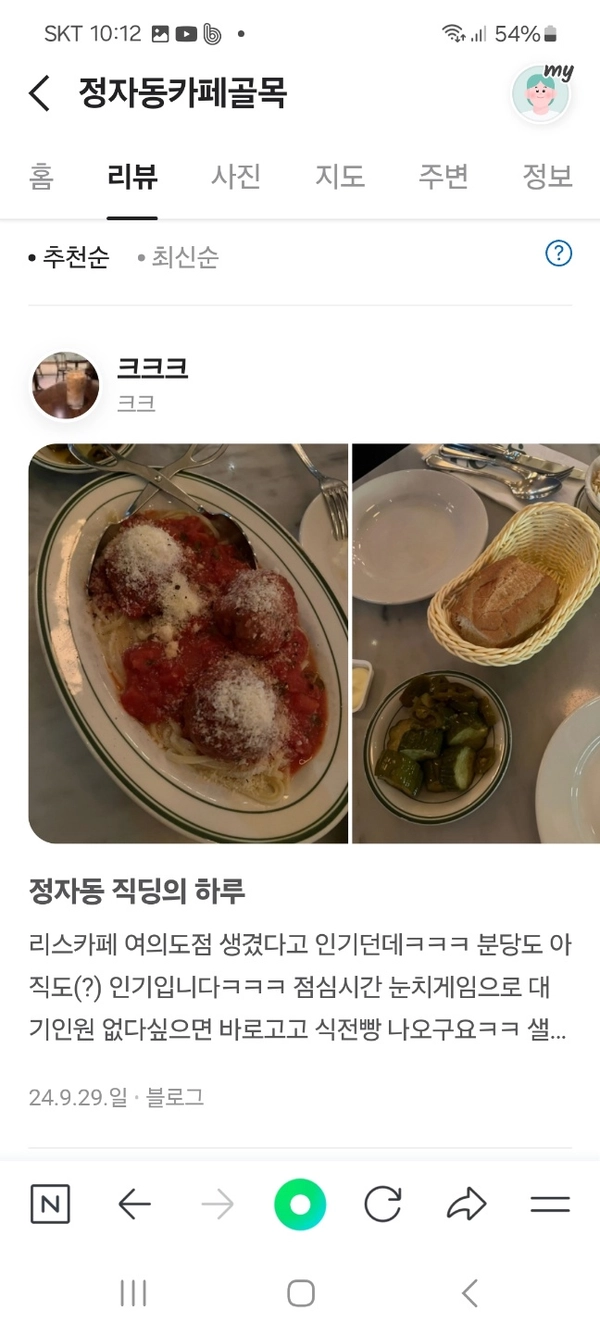Switch to the 지도 tab
This screenshot has height=1333, width=600.
click(x=340, y=177)
